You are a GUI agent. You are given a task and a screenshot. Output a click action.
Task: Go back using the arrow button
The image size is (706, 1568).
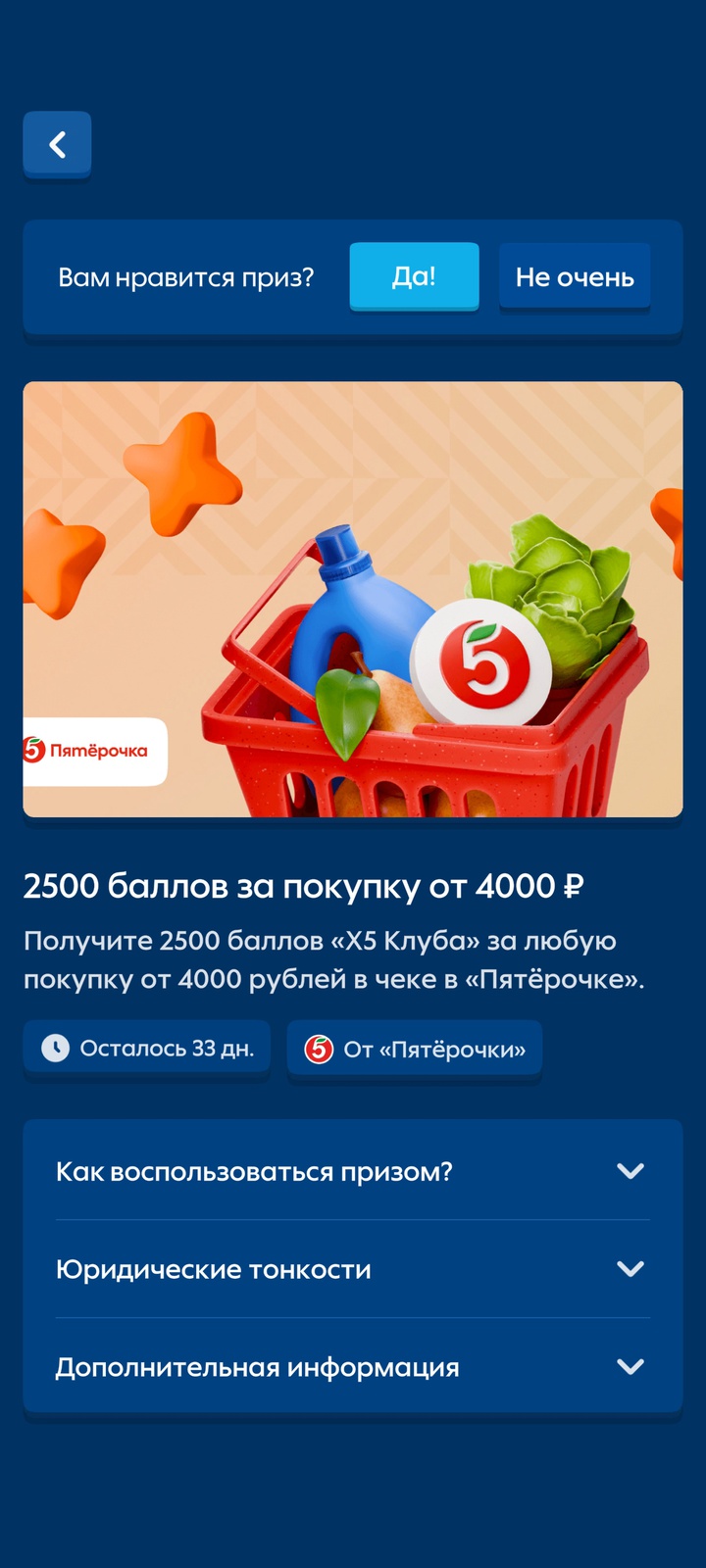click(x=57, y=145)
